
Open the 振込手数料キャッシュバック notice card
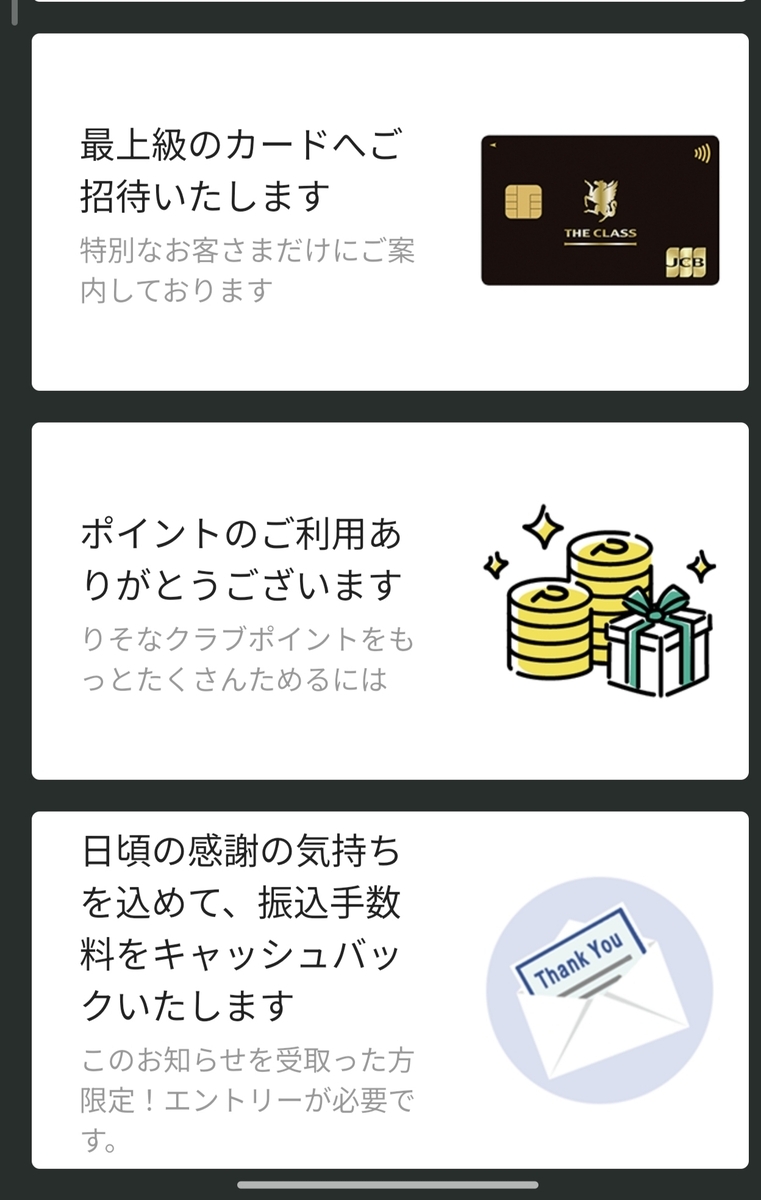click(390, 990)
